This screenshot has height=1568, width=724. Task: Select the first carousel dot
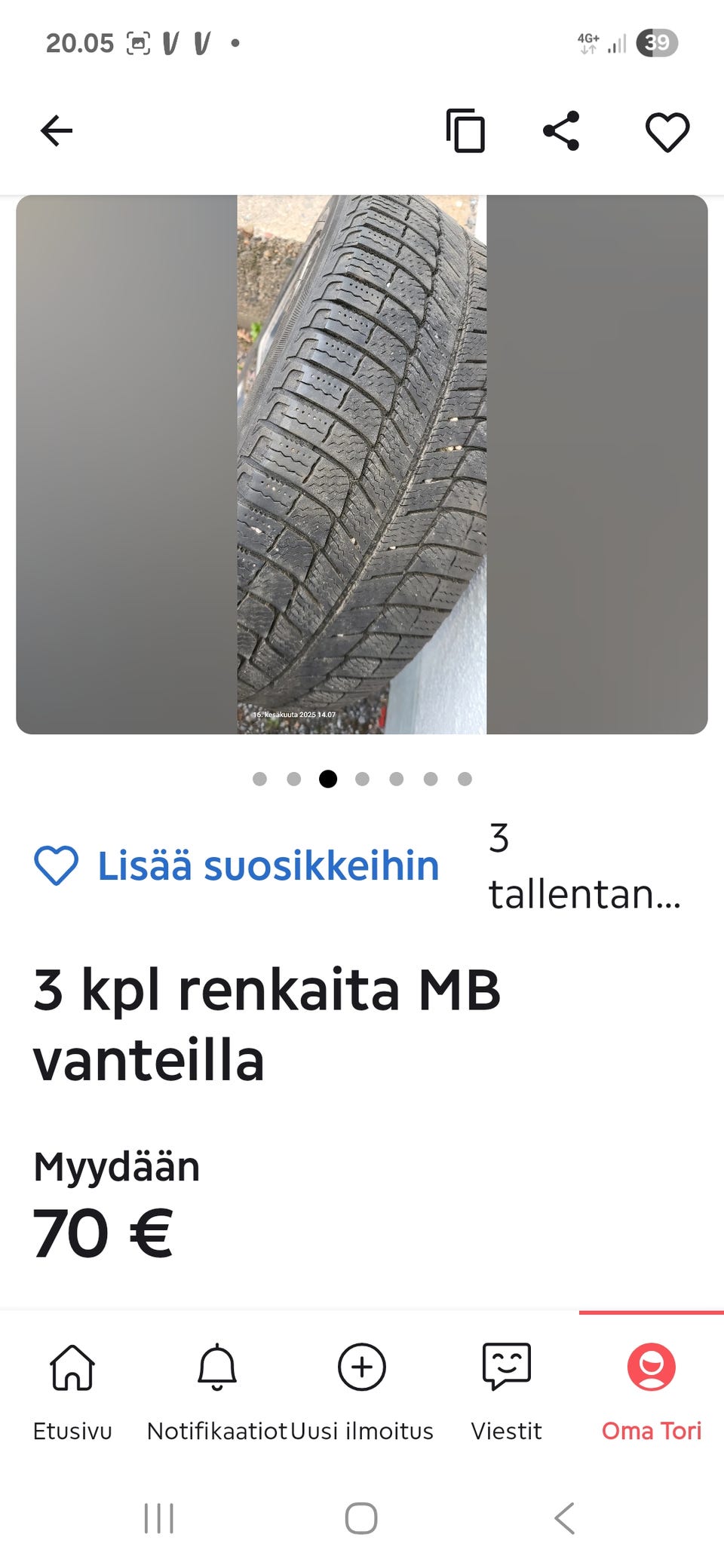pos(261,779)
